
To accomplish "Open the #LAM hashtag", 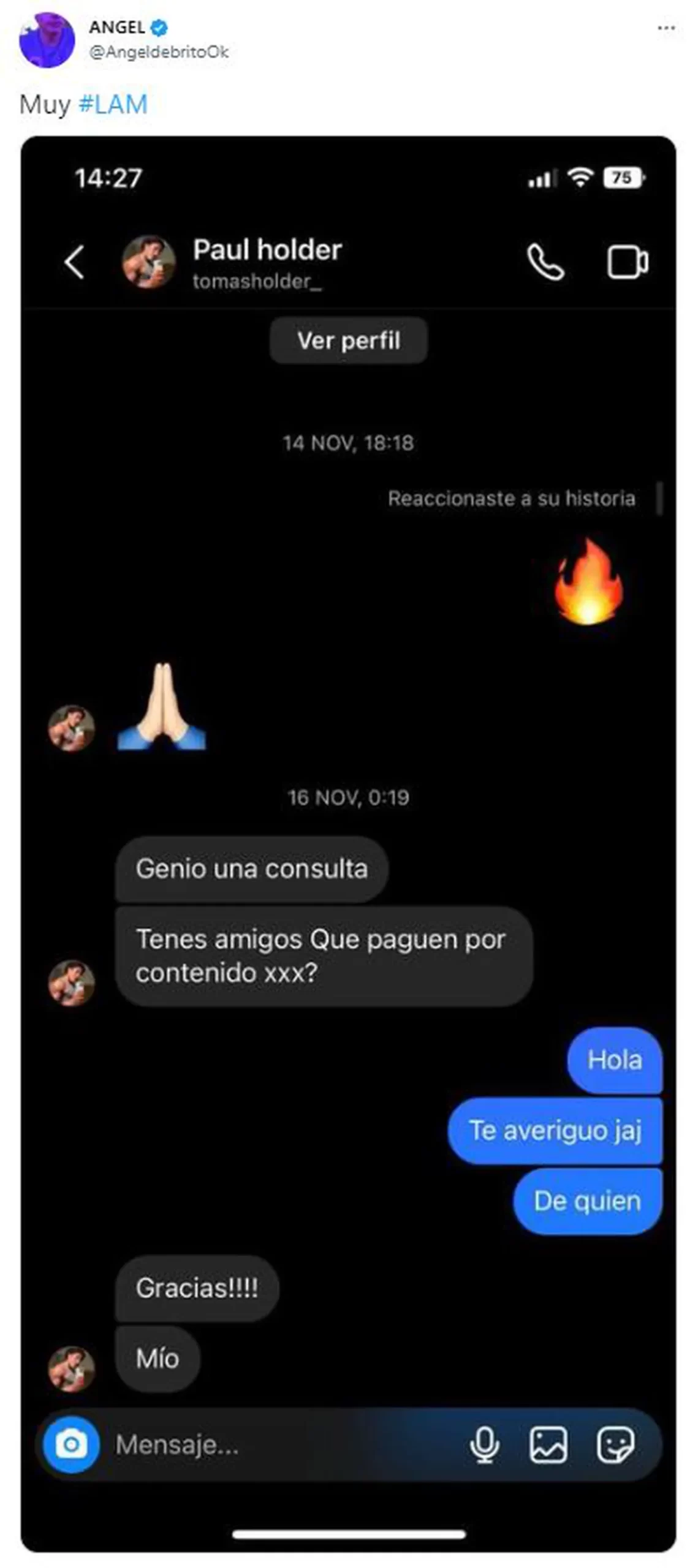I will point(113,104).
